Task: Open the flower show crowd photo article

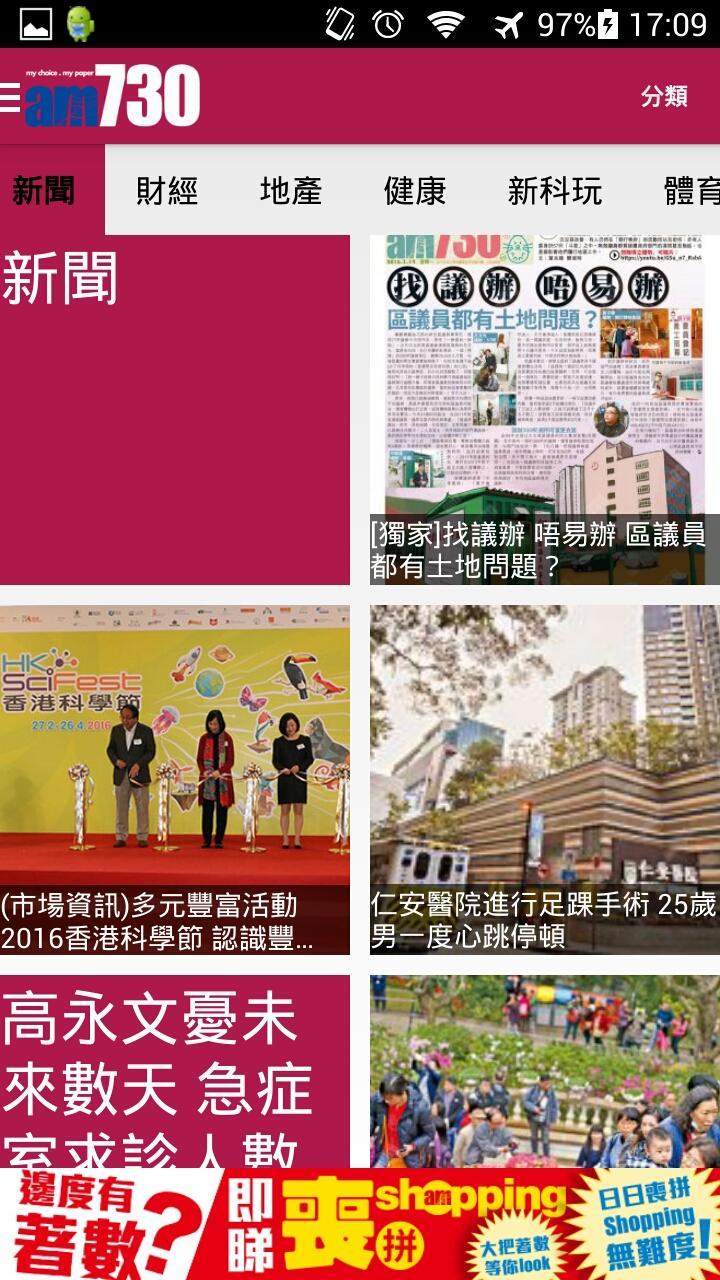Action: coord(544,1070)
